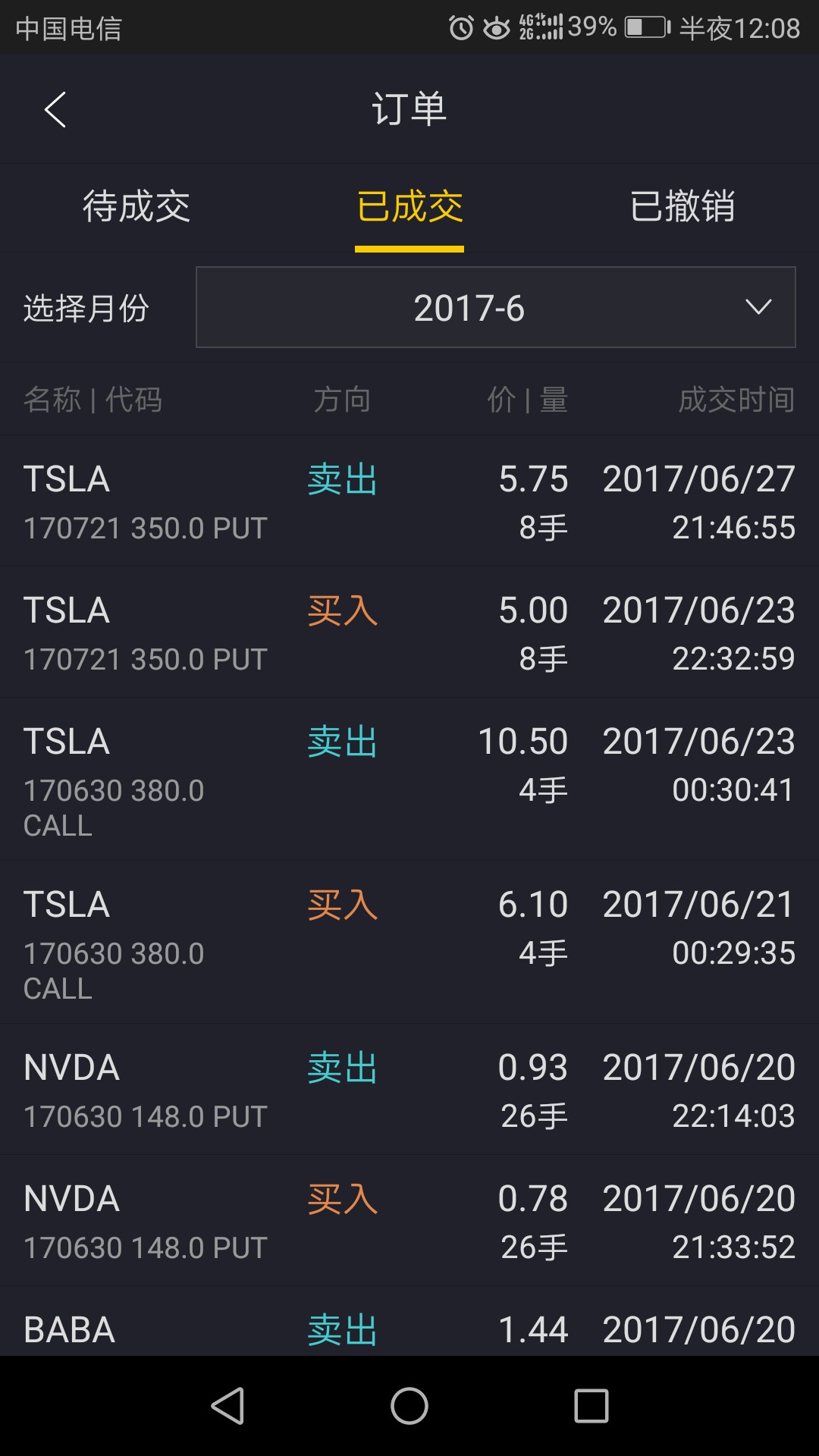Screen dimensions: 819x1456
Task: Tap the system home button
Action: 409,1406
